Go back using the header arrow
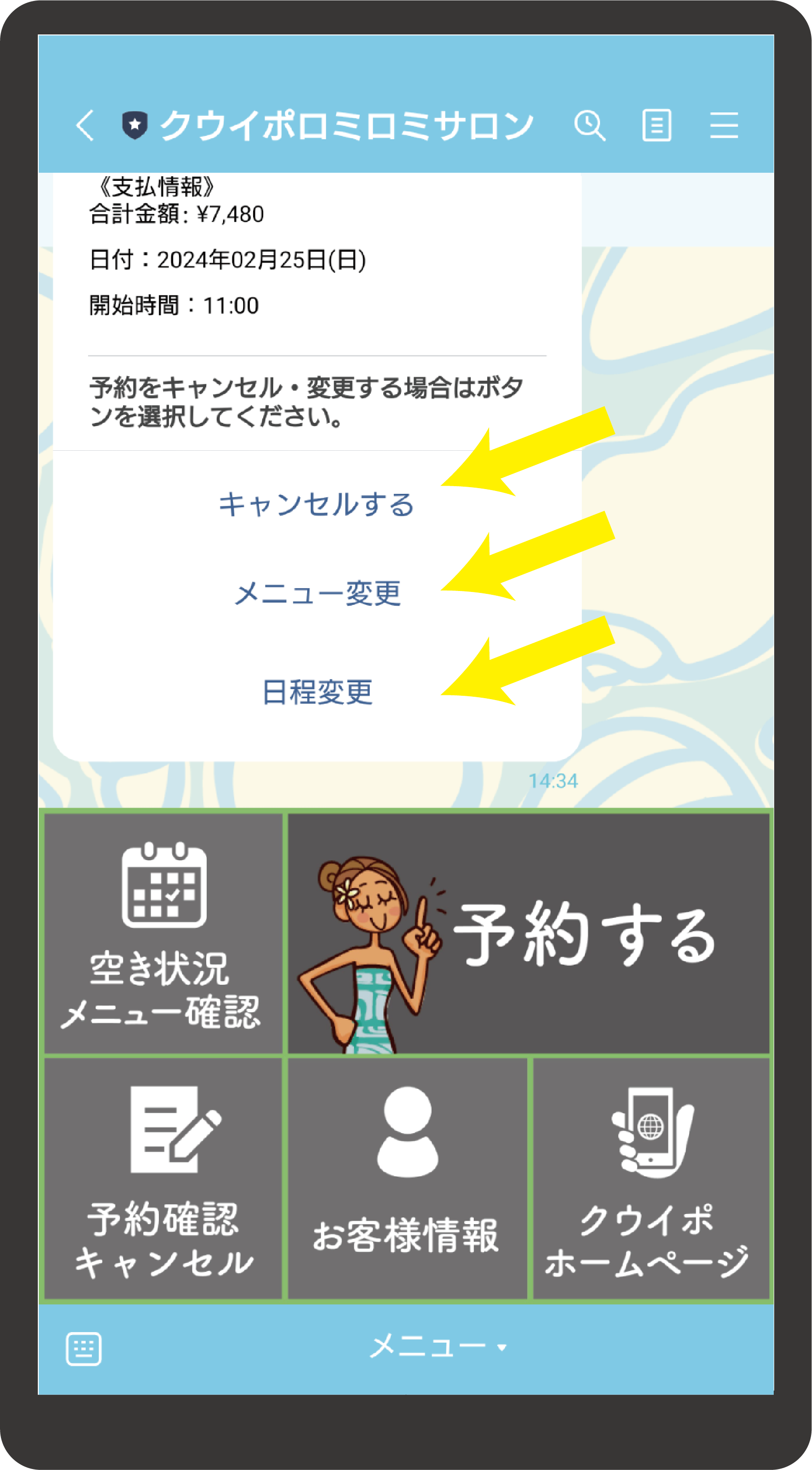 click(85, 125)
